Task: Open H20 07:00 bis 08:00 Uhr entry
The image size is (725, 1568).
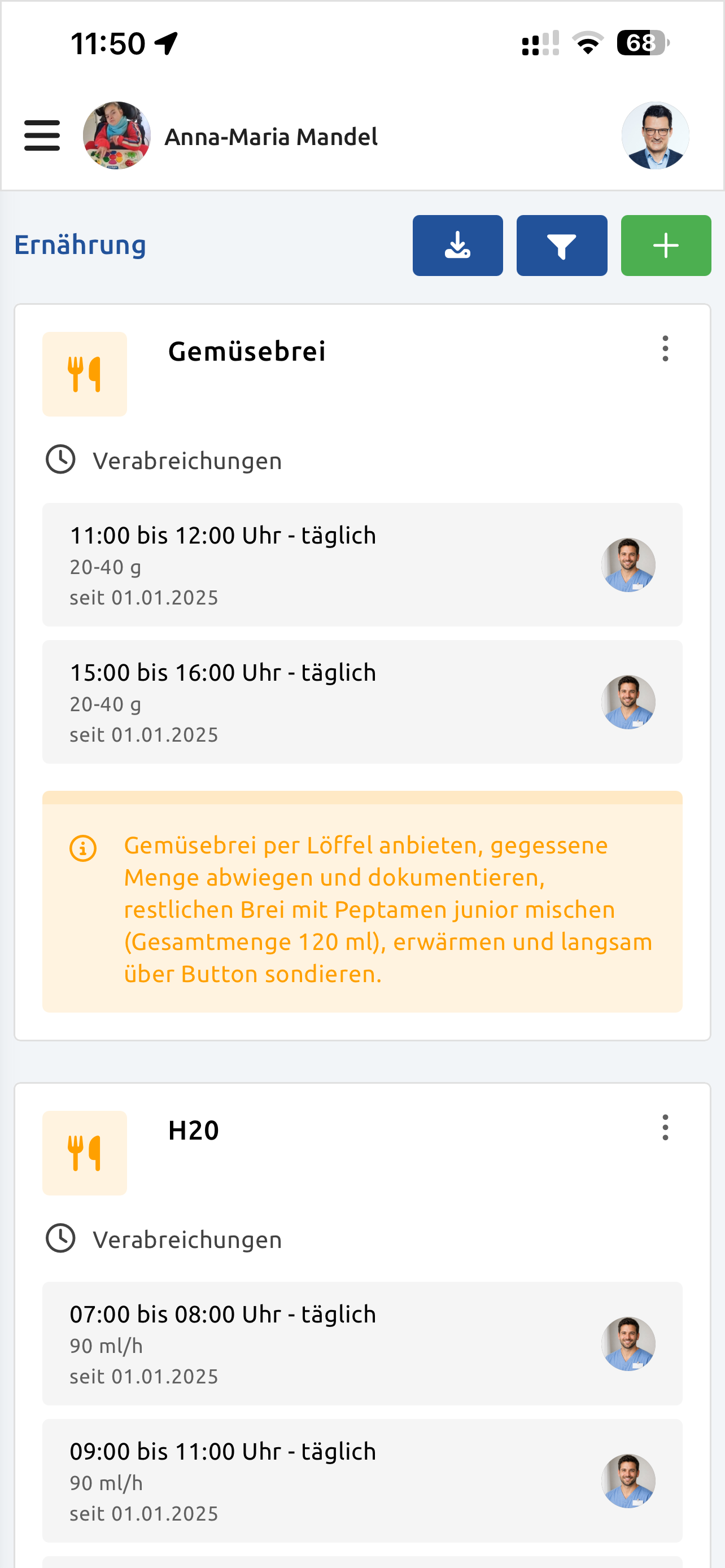Action: tap(362, 1343)
